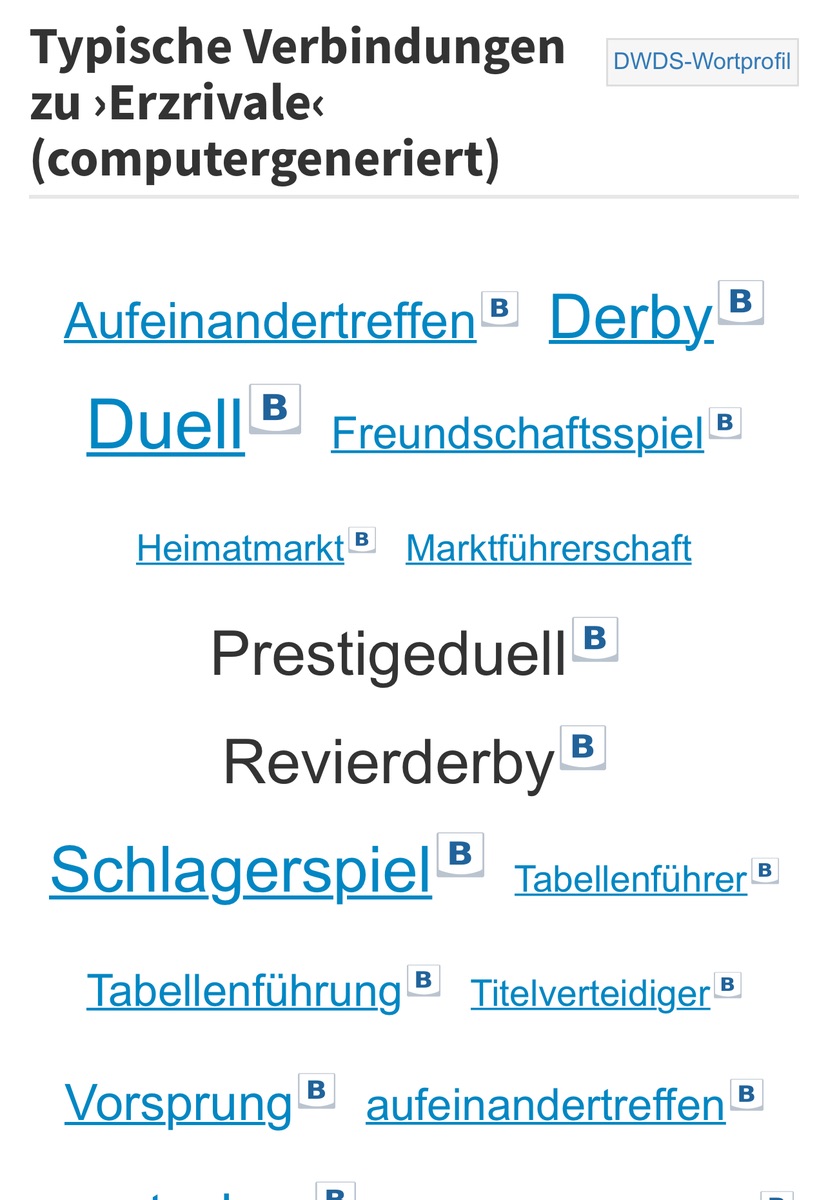Open the Vorsprung word link

click(x=178, y=1102)
